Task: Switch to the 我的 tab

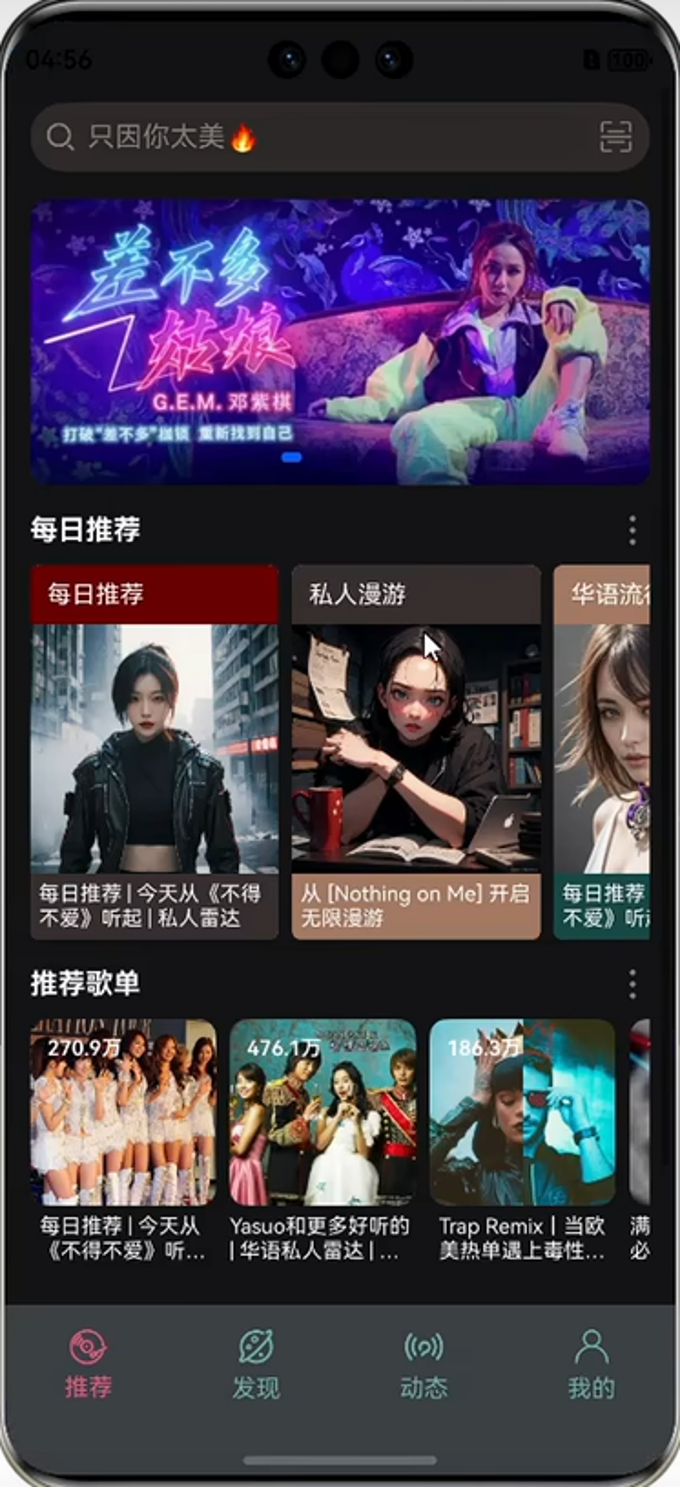Action: click(591, 1364)
